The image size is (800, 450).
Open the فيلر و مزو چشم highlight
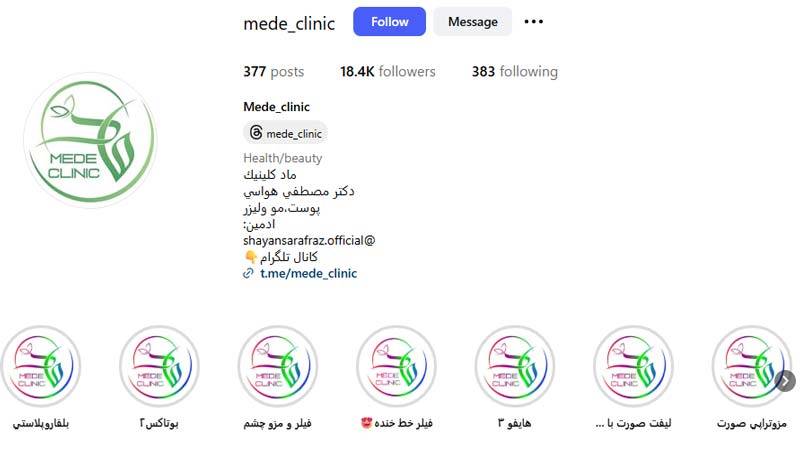tap(278, 366)
